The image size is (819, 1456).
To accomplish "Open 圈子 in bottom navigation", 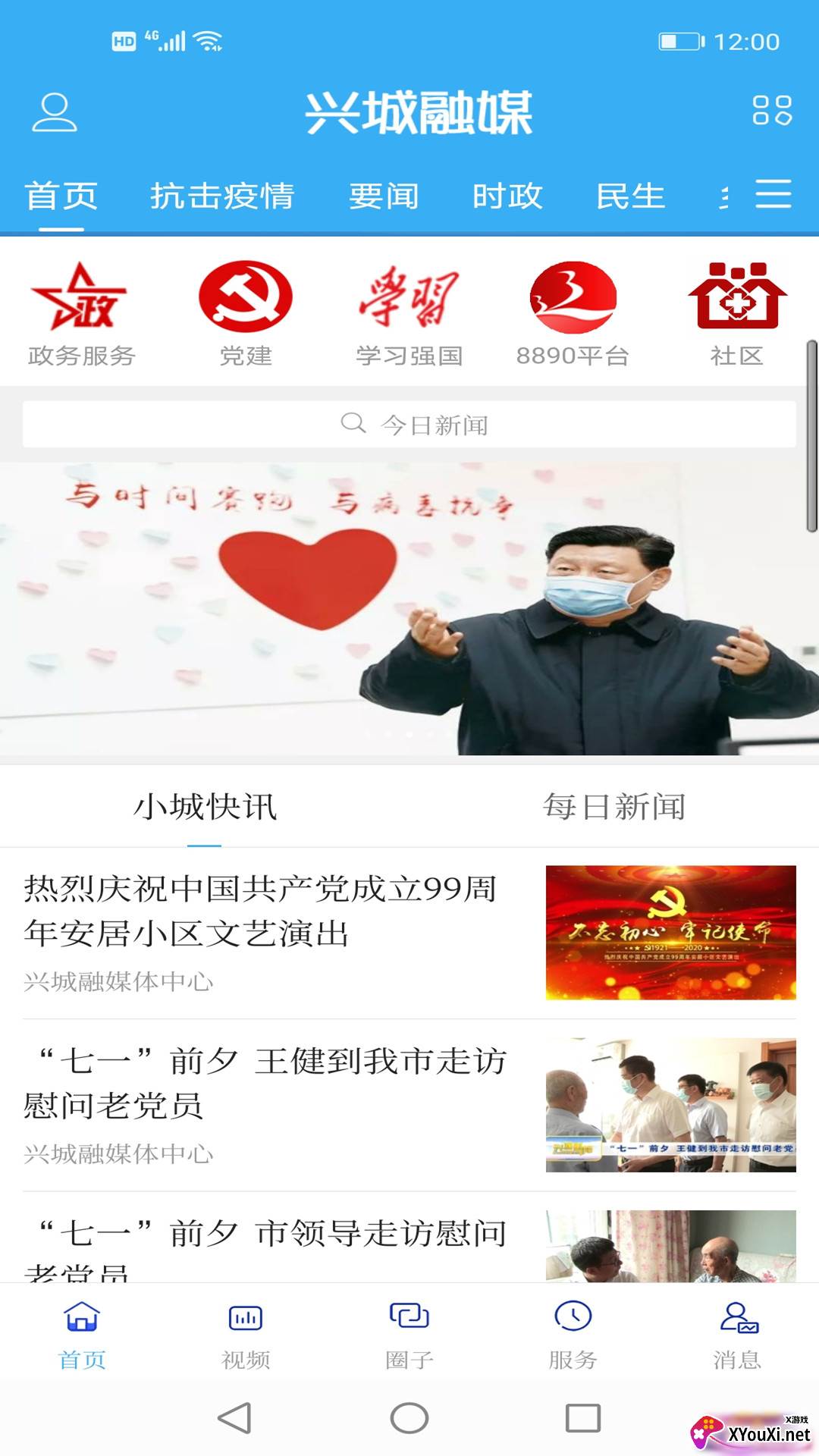I will 409,1335.
